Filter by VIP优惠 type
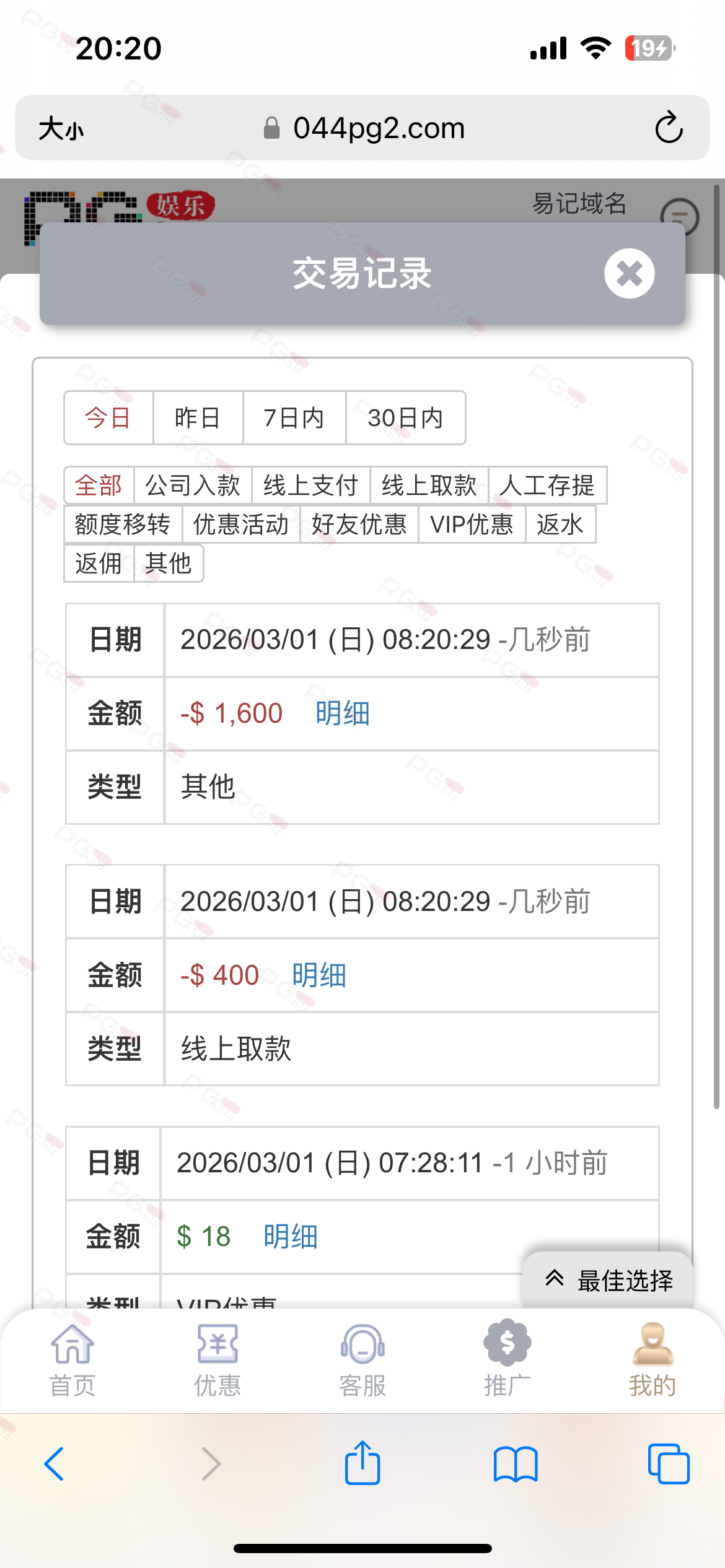Screen dimensions: 725x1568 [x=472, y=525]
